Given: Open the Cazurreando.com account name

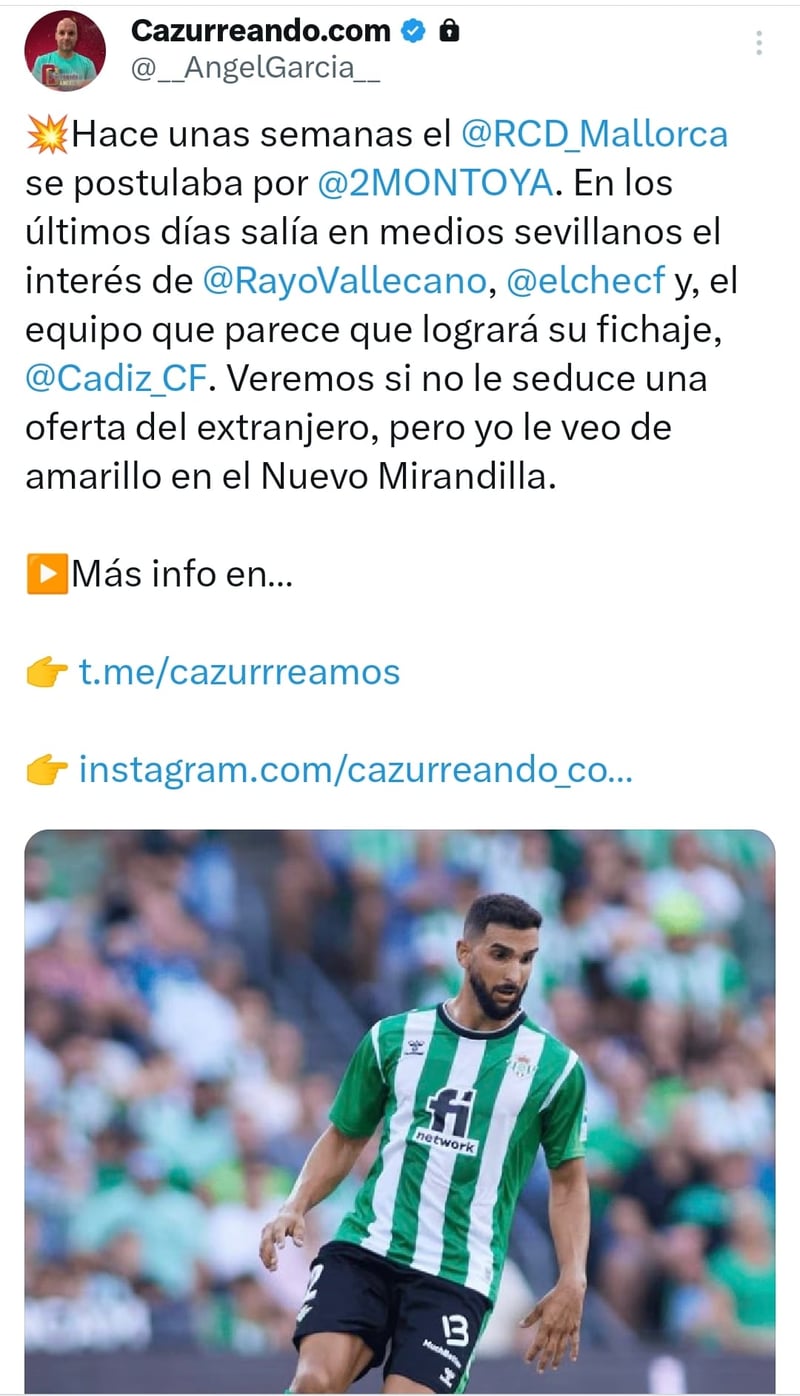Looking at the screenshot, I should pyautogui.click(x=261, y=31).
